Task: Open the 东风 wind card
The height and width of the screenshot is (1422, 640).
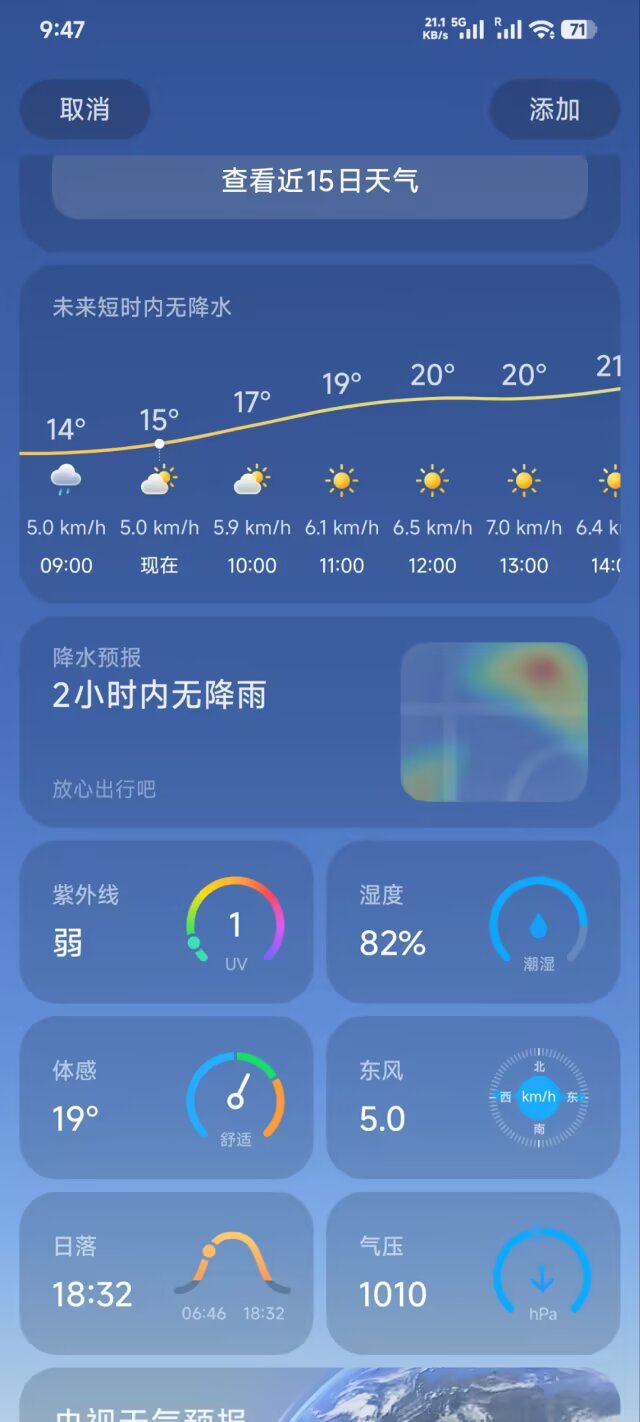Action: click(473, 1097)
